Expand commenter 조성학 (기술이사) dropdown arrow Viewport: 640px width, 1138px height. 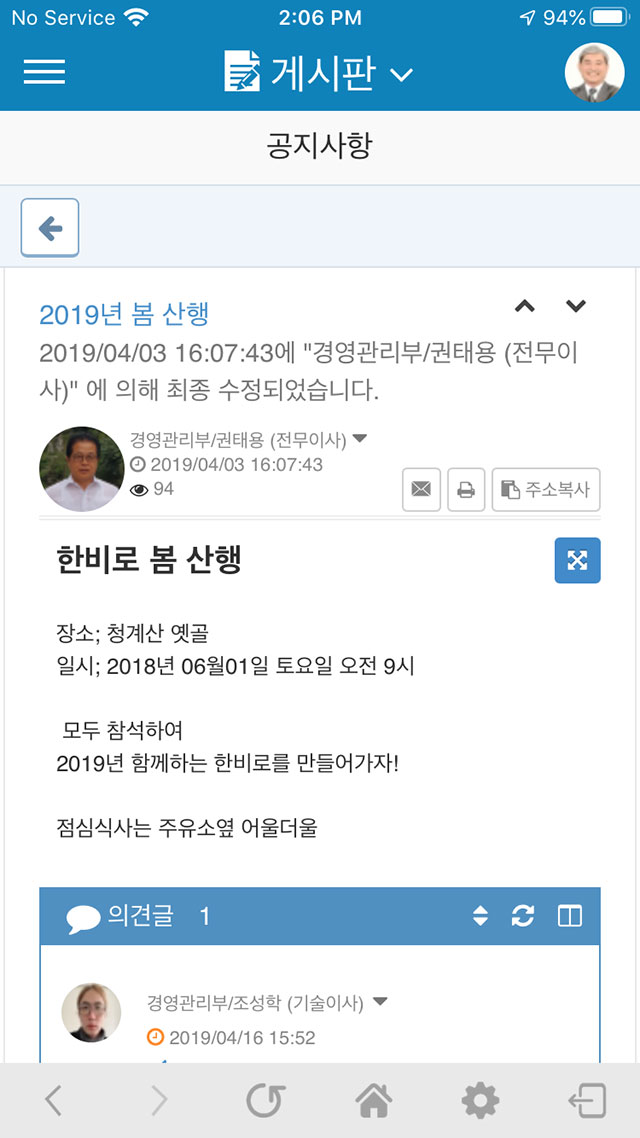click(380, 1002)
